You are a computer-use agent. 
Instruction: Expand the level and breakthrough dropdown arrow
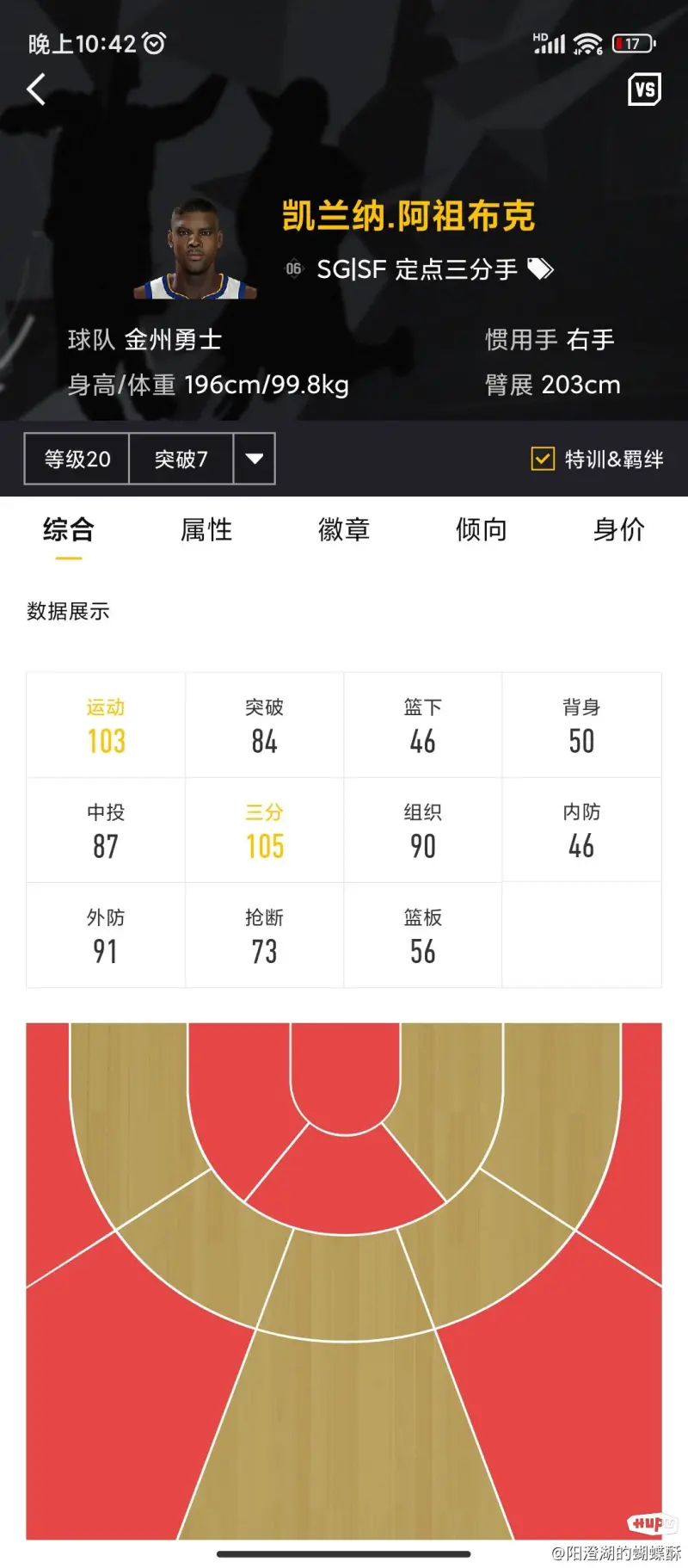coord(255,459)
